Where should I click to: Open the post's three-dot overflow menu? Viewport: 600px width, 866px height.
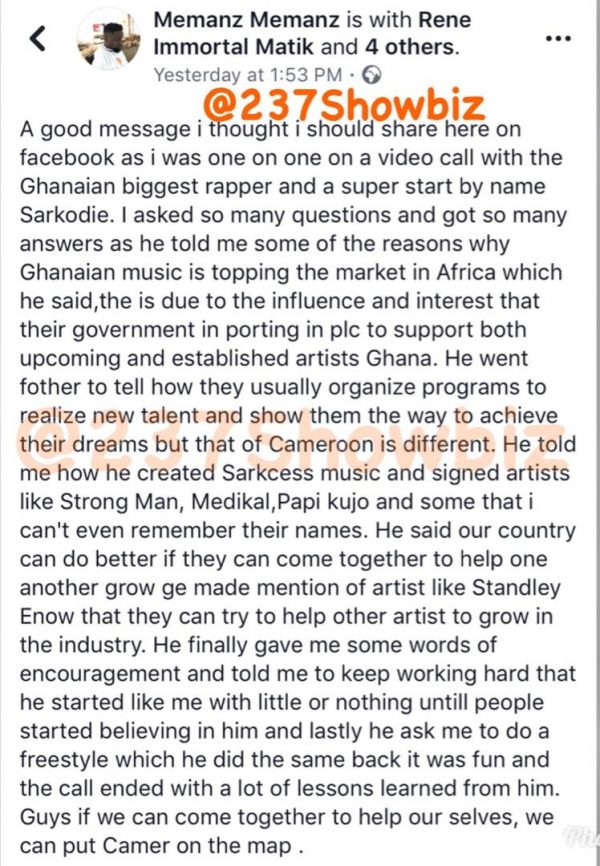pos(557,38)
